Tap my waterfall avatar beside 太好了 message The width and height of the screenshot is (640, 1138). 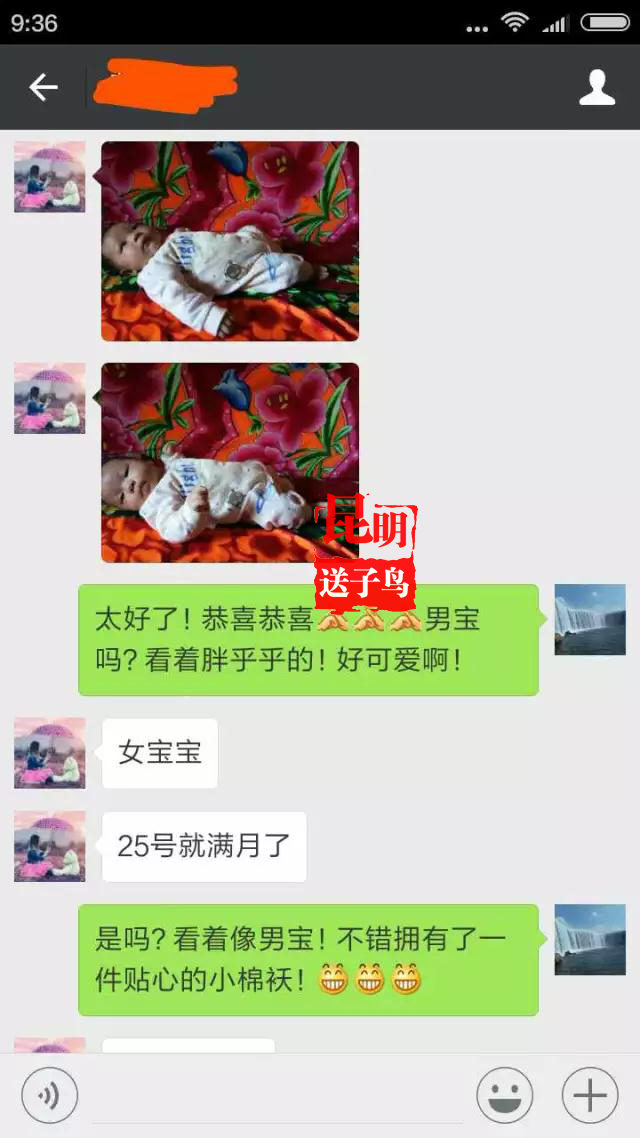(x=590, y=620)
